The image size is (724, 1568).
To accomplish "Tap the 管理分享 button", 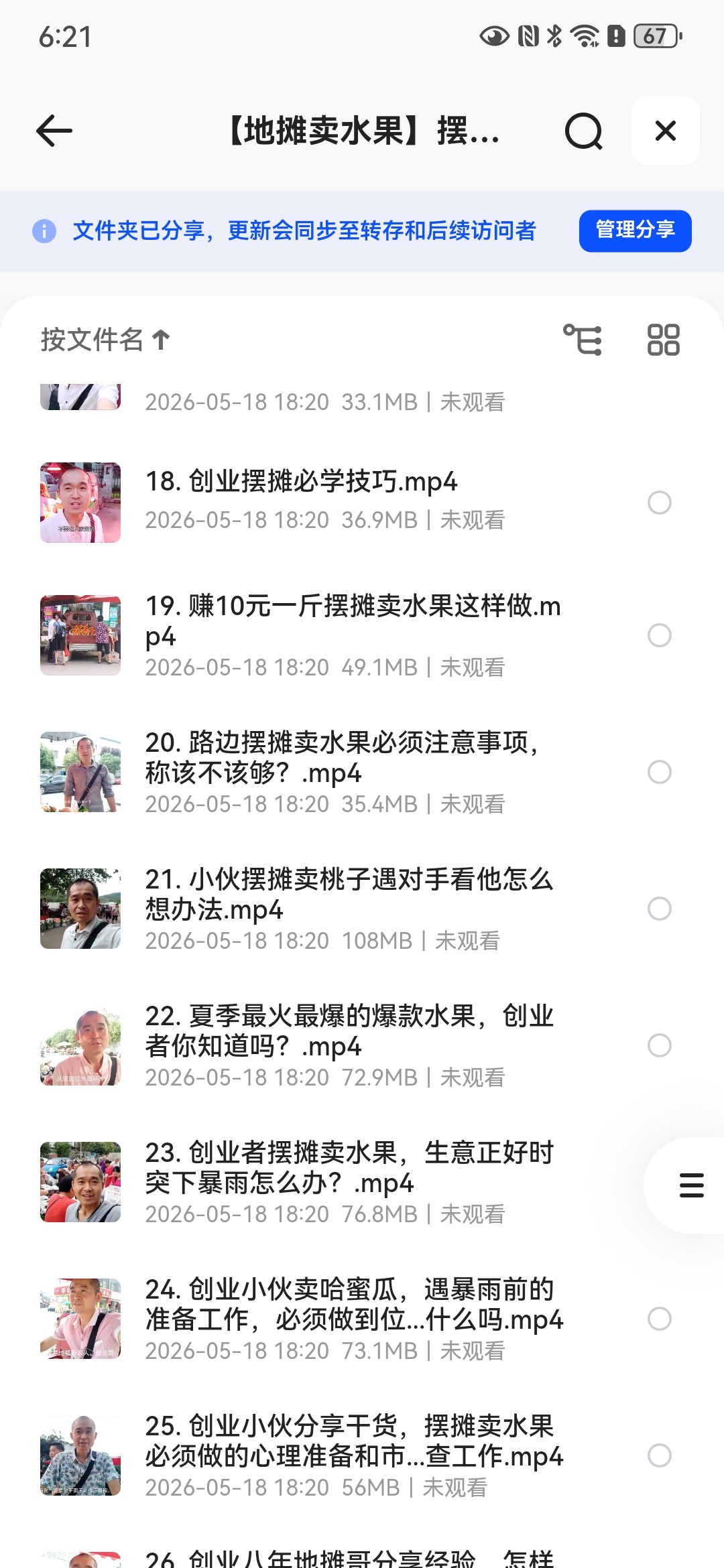I will pos(635,231).
